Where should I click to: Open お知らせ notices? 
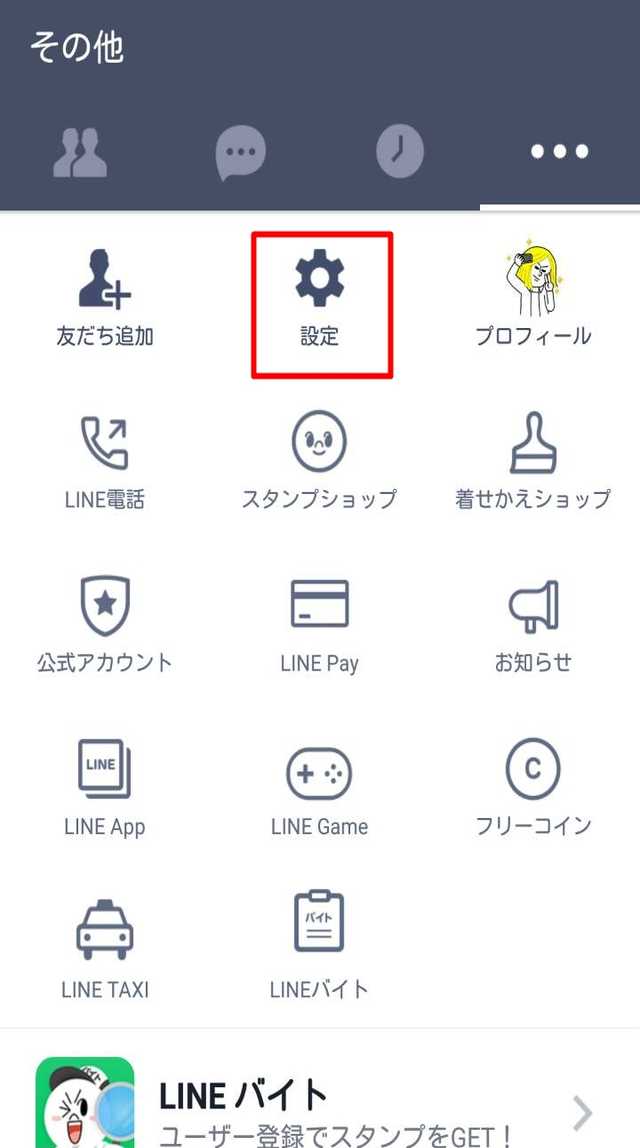click(533, 625)
